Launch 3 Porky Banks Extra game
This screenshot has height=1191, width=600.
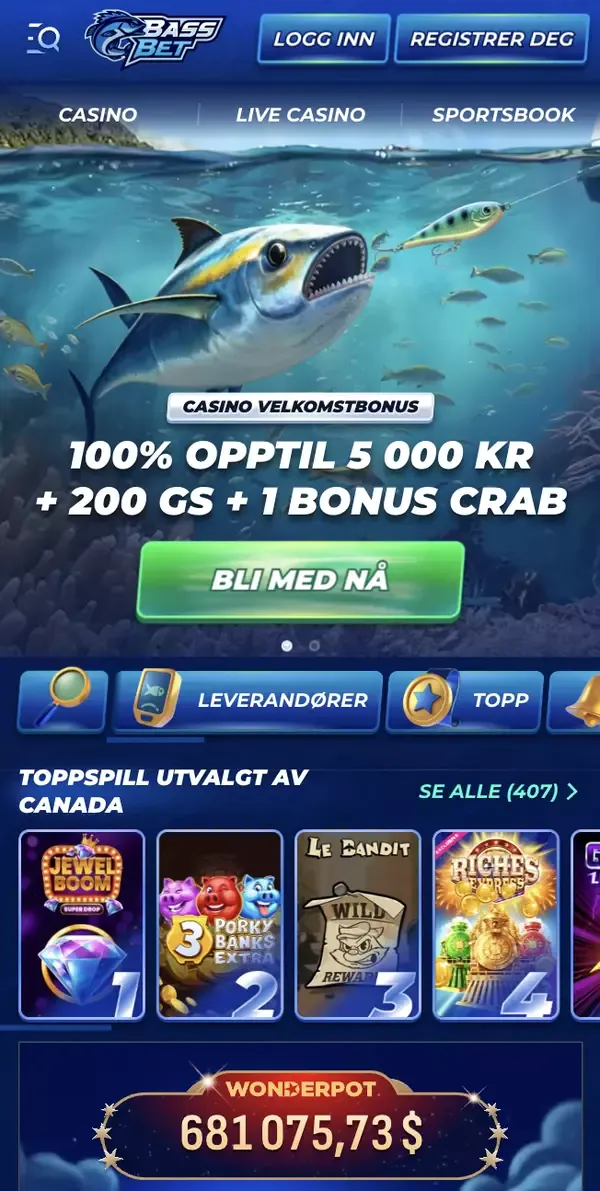coord(220,924)
